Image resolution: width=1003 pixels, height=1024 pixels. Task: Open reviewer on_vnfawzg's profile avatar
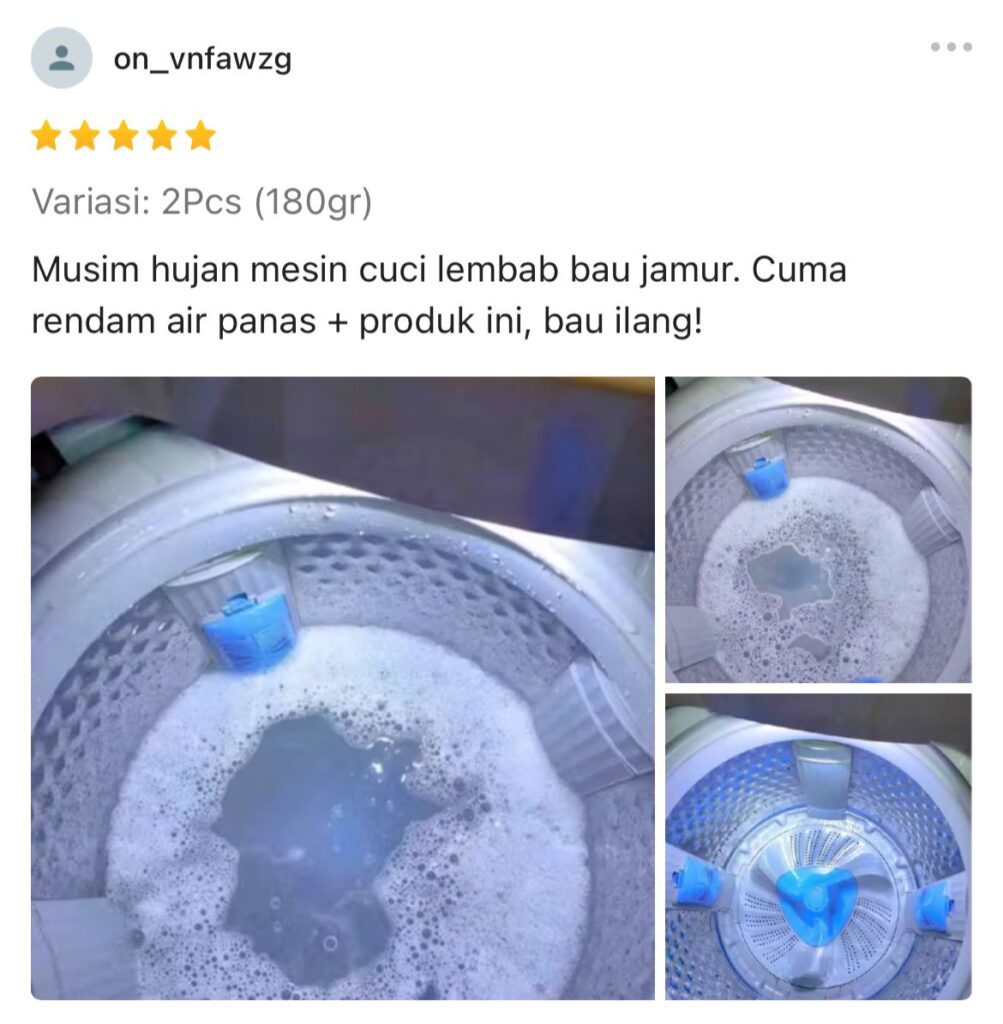(x=61, y=58)
